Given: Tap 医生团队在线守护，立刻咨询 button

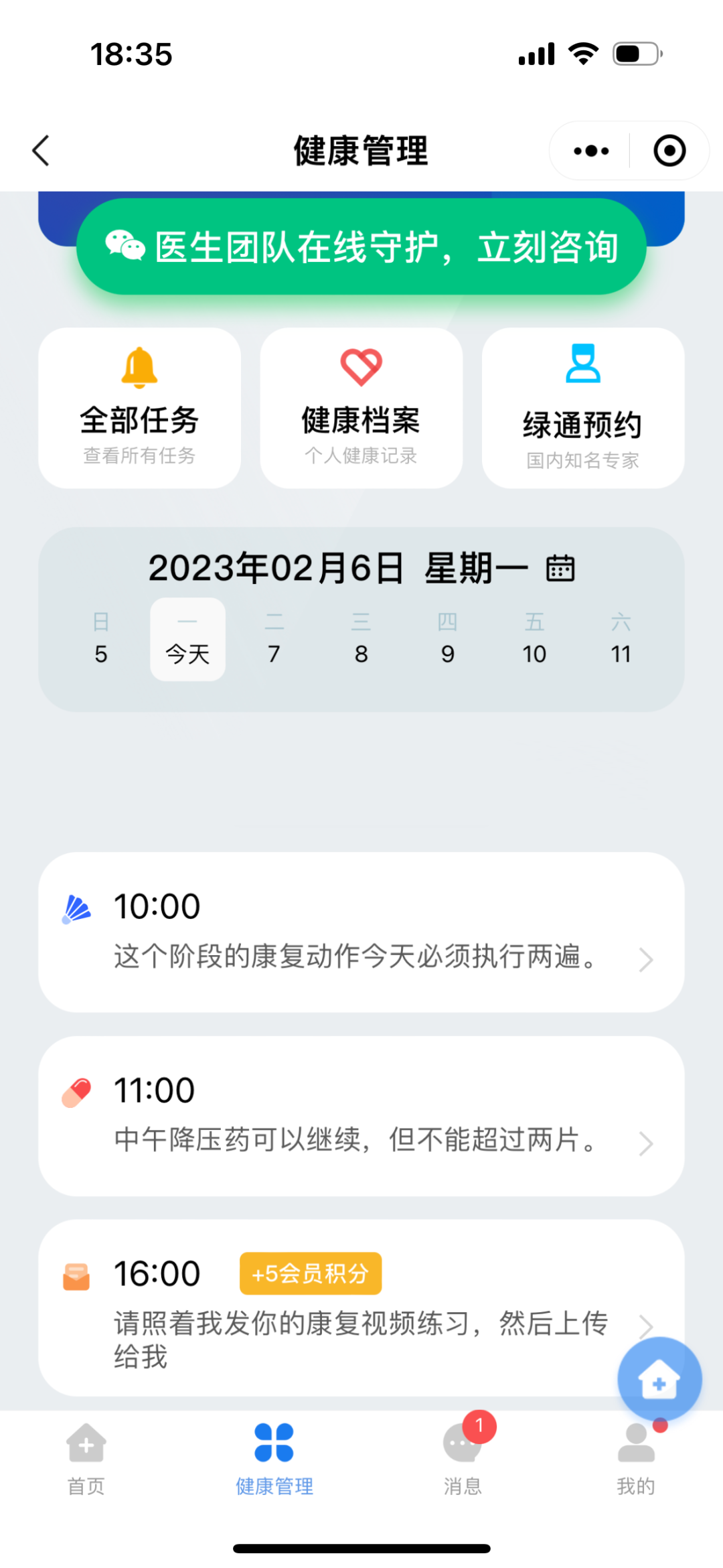Looking at the screenshot, I should 361,246.
